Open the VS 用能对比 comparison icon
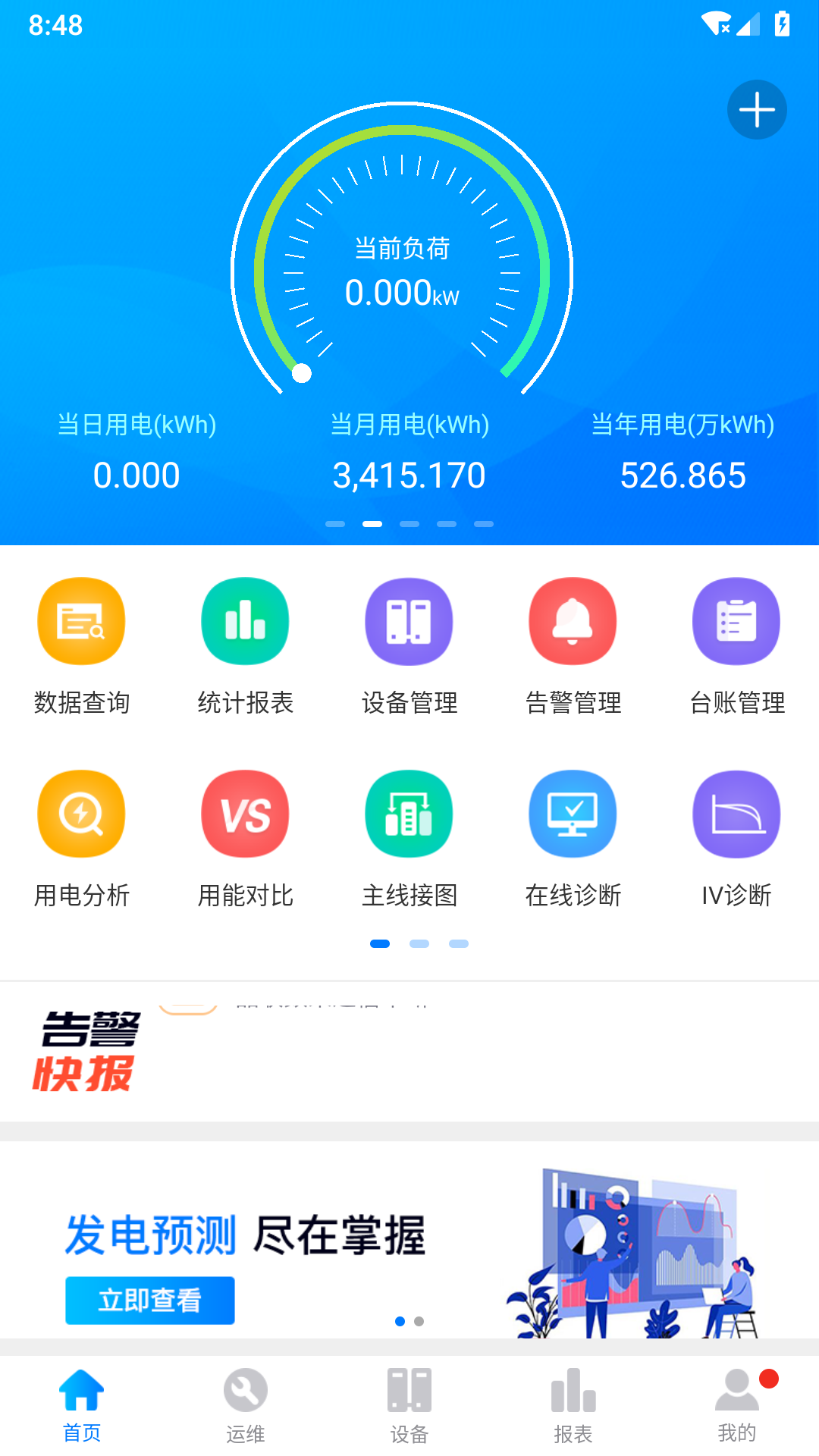819x1456 pixels. [244, 813]
